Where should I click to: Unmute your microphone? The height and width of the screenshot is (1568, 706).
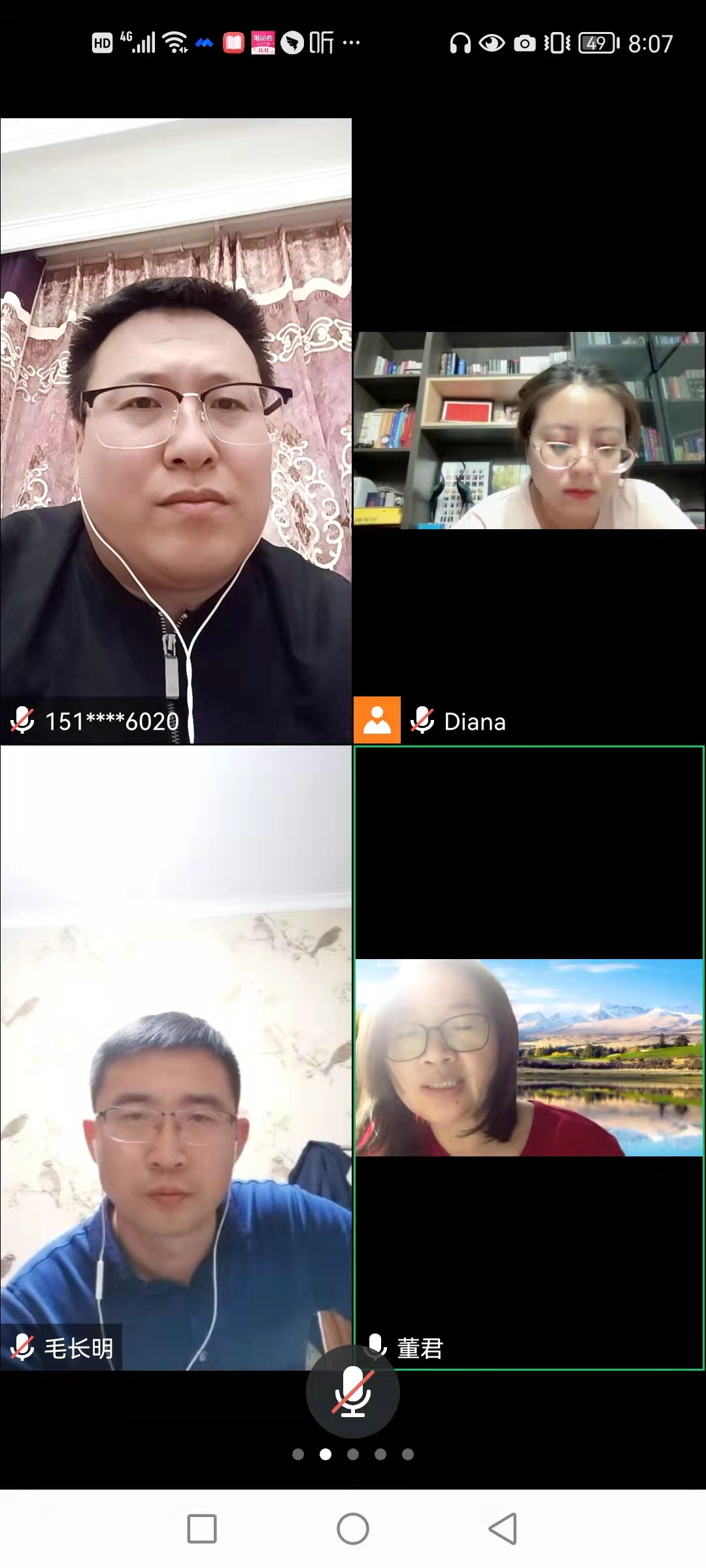click(x=352, y=1392)
